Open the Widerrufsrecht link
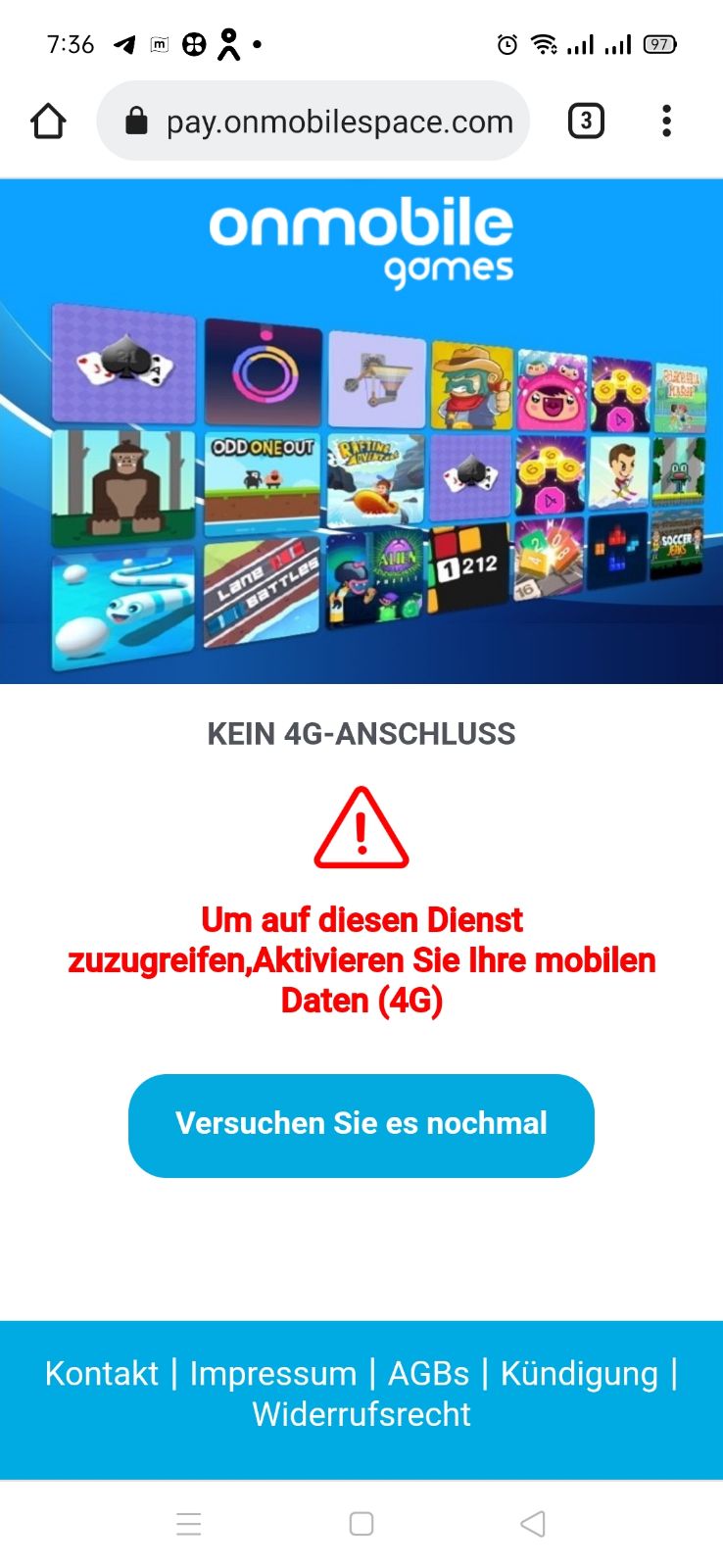 [x=361, y=1415]
